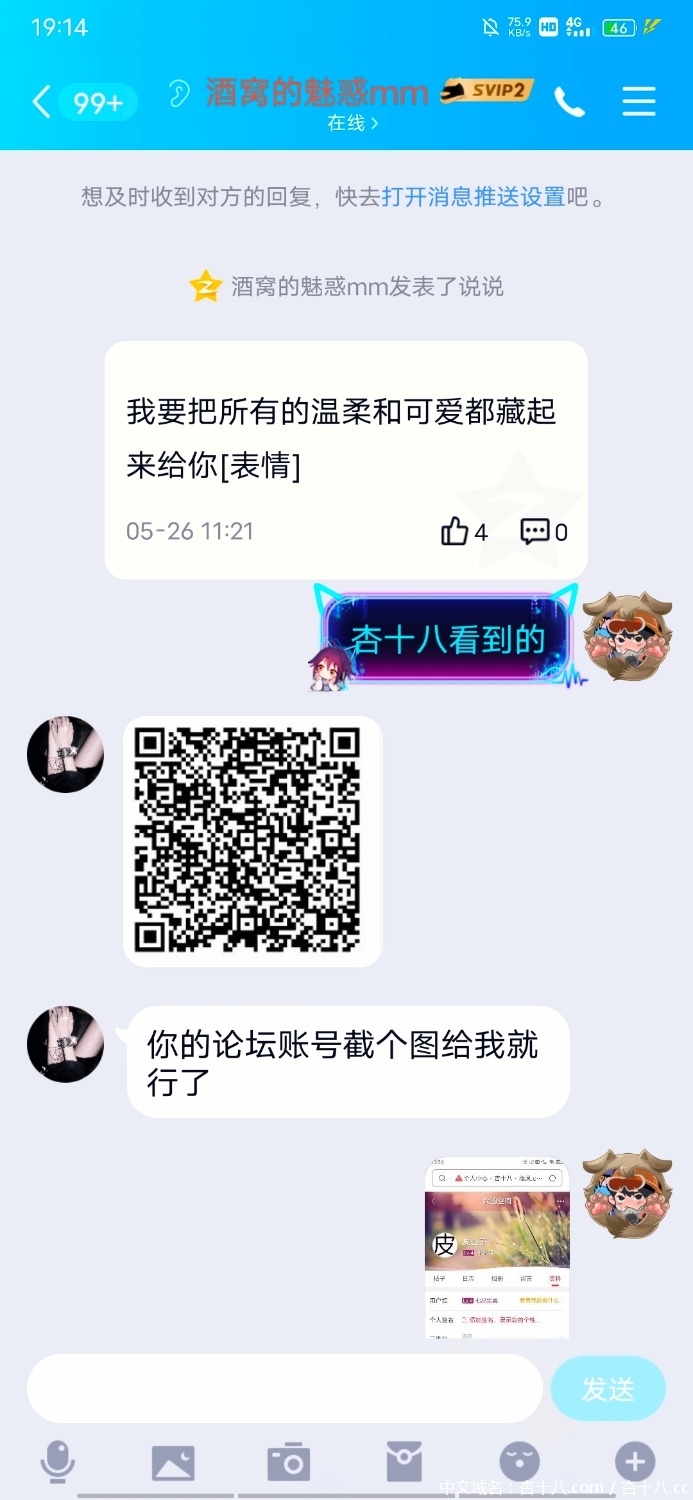Open the comments on the Qzone post
Screen dimensions: 693x1500
click(x=535, y=531)
